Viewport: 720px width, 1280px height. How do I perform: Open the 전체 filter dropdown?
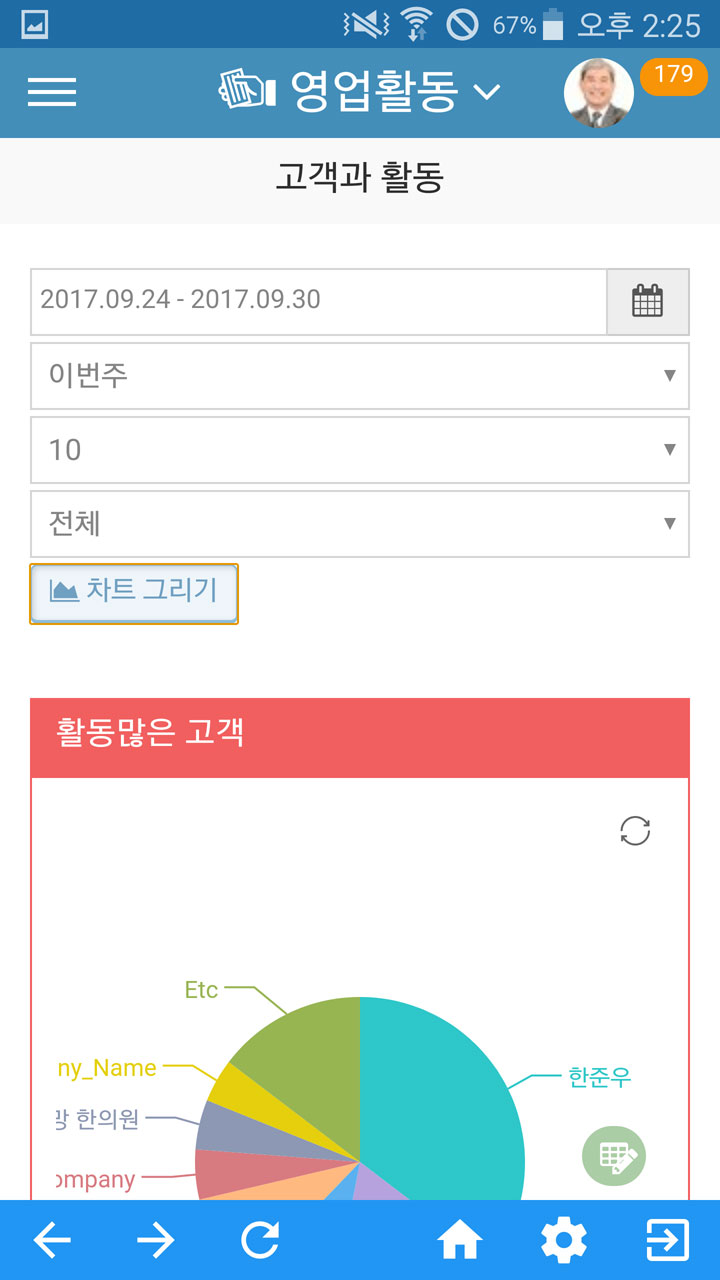[360, 524]
